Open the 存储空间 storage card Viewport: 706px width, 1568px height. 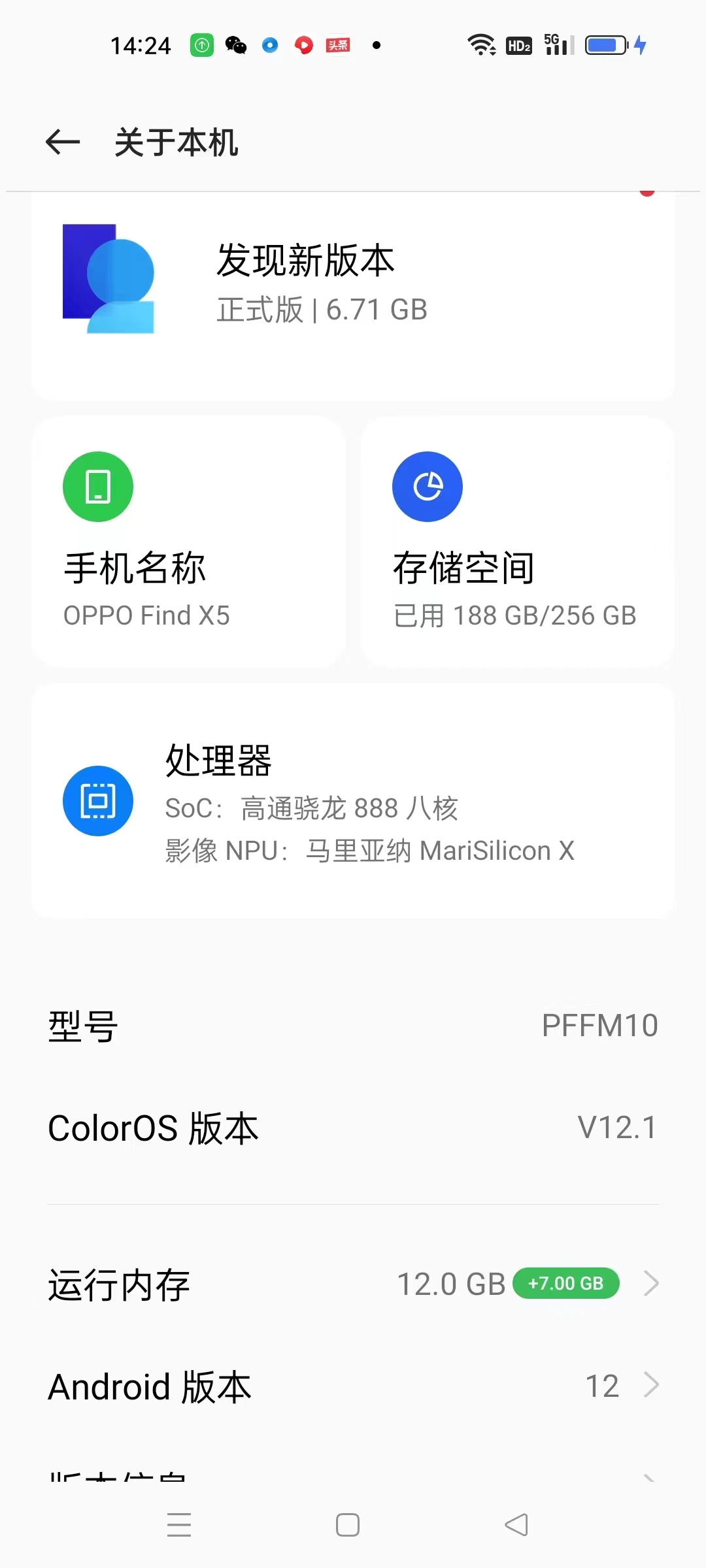point(516,542)
